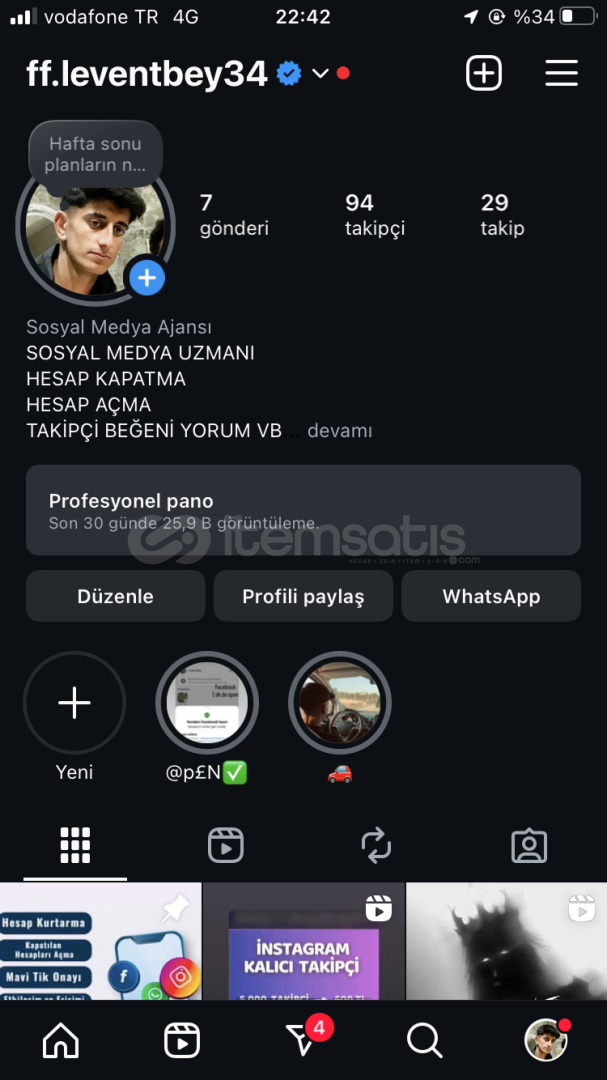
Task: Open the hamburger menu
Action: (562, 73)
